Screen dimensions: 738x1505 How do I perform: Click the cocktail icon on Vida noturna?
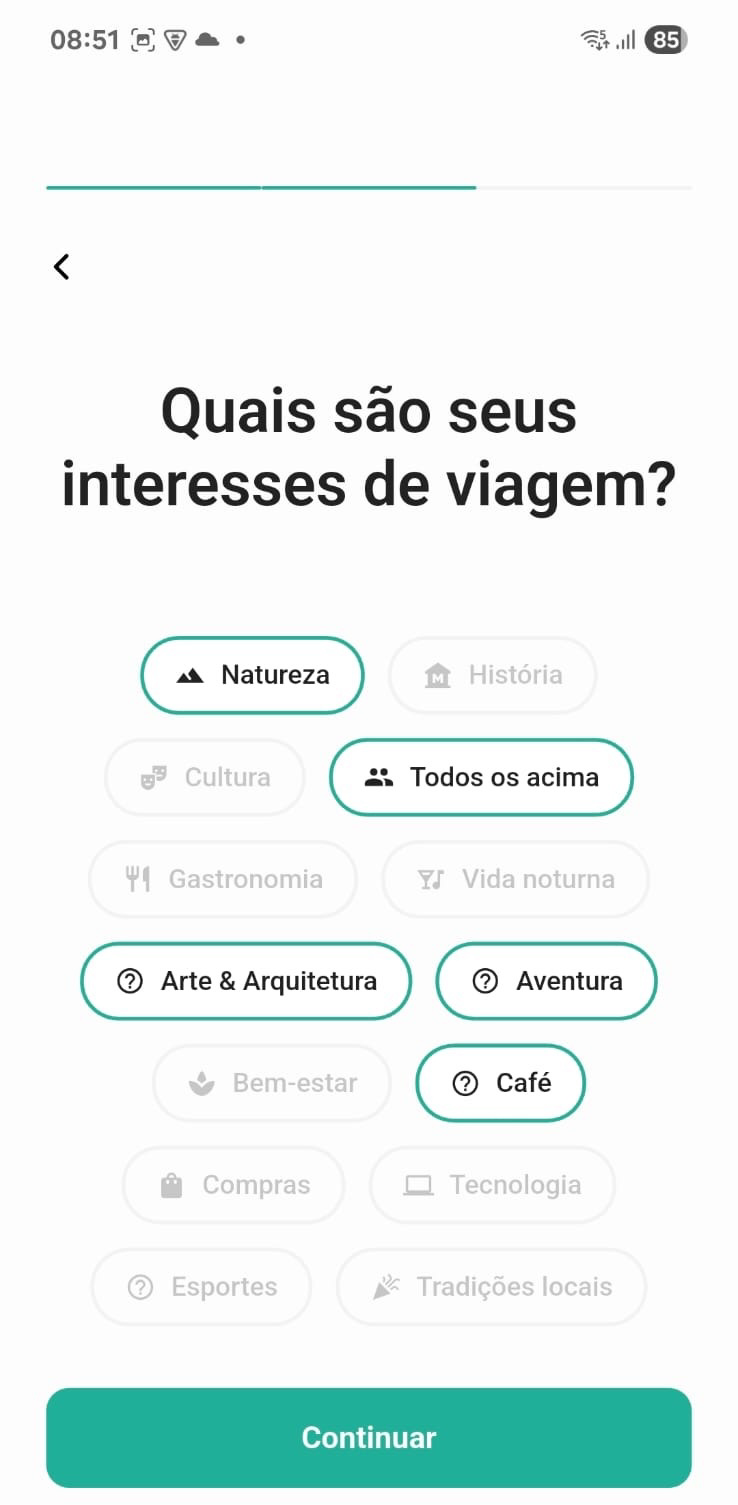[431, 879]
